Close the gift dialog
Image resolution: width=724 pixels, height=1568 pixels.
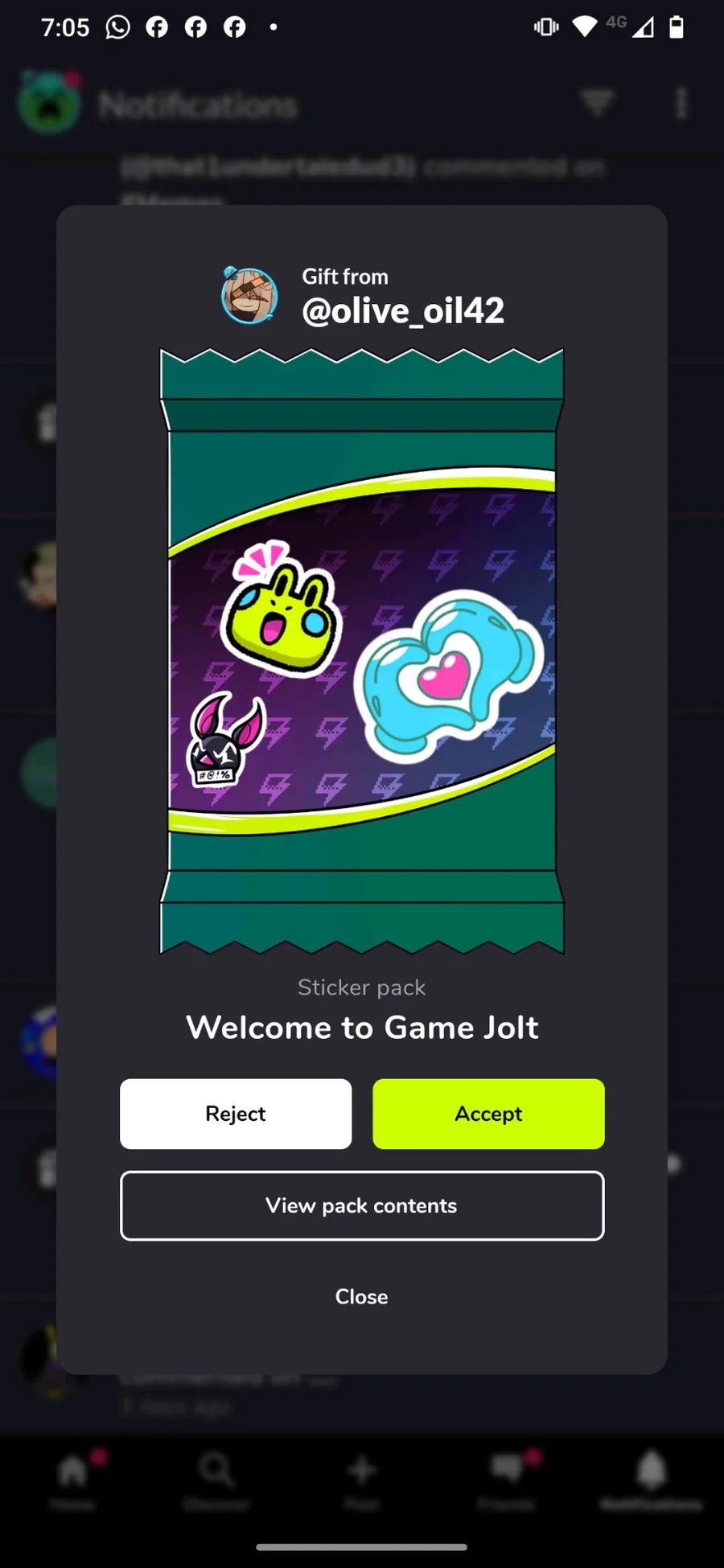[x=362, y=1296]
